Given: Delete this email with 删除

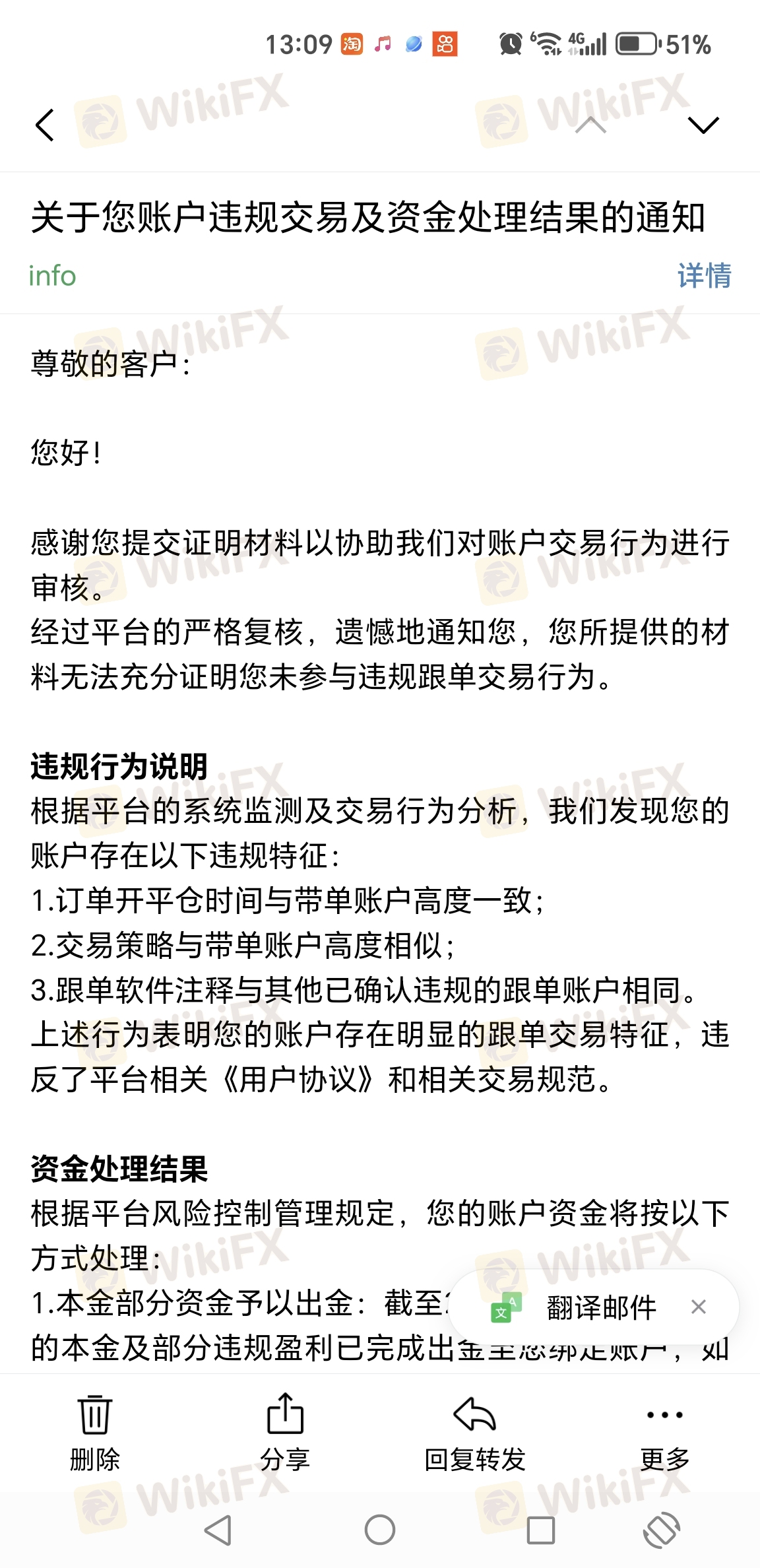Looking at the screenshot, I should [95, 1431].
